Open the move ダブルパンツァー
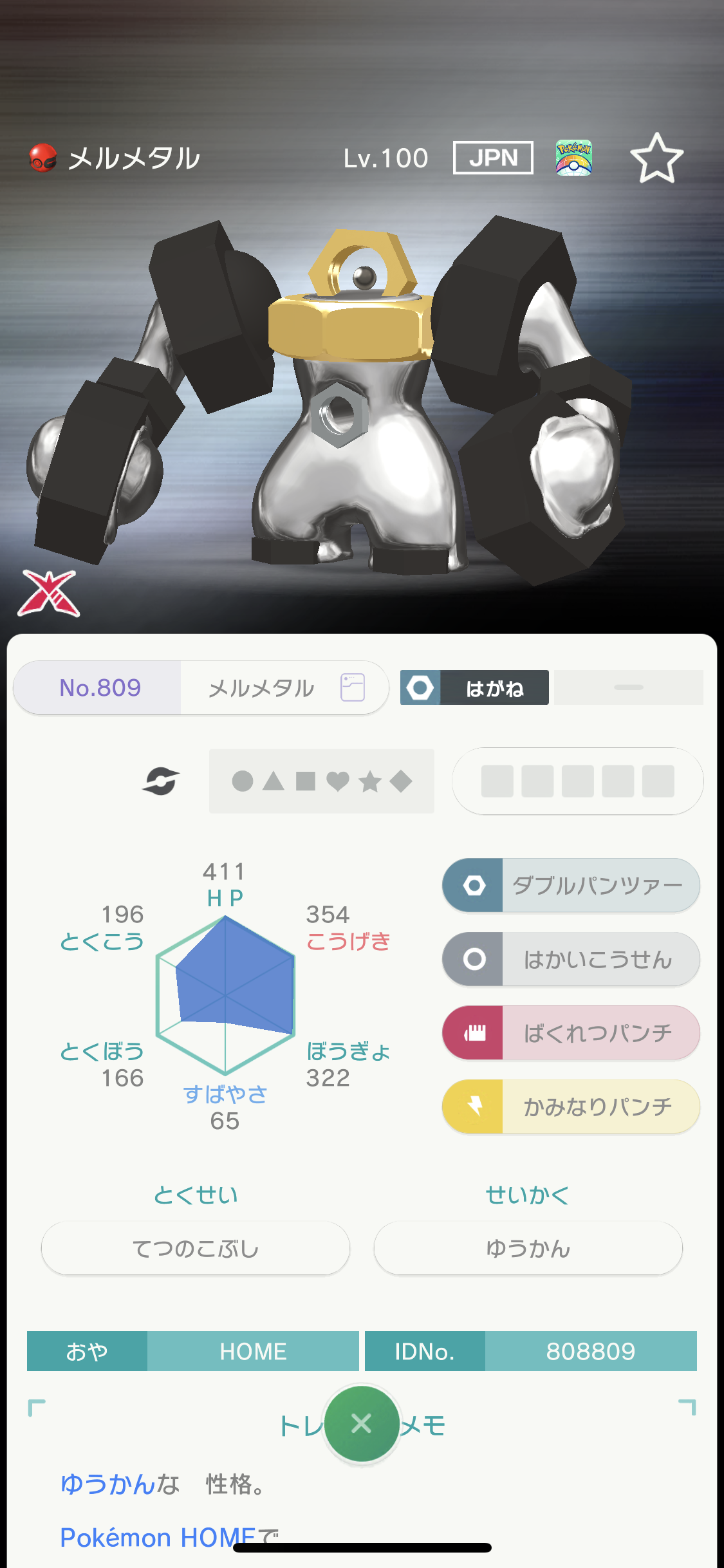 click(x=571, y=885)
